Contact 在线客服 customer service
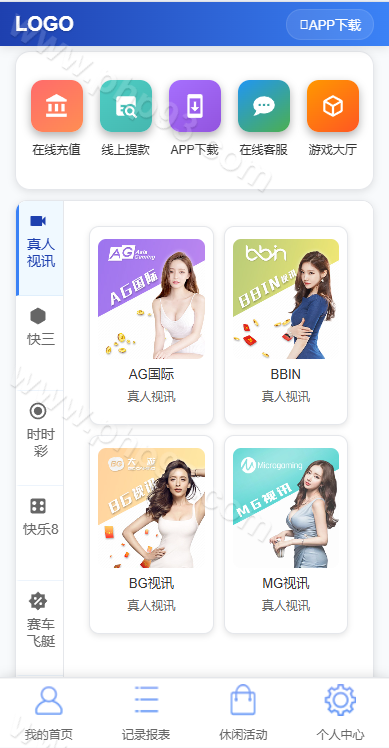Screen dimensions: 389x748 point(264,106)
